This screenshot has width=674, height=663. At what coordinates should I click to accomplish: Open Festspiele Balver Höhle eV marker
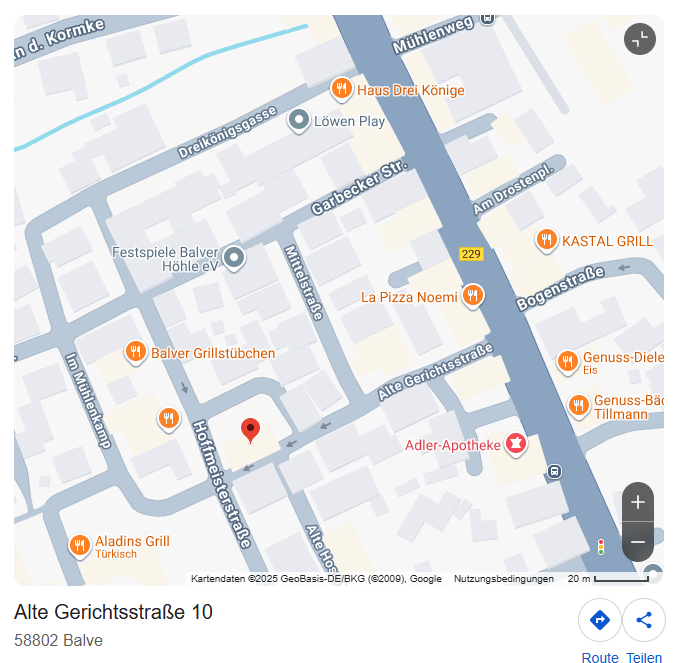click(x=234, y=258)
